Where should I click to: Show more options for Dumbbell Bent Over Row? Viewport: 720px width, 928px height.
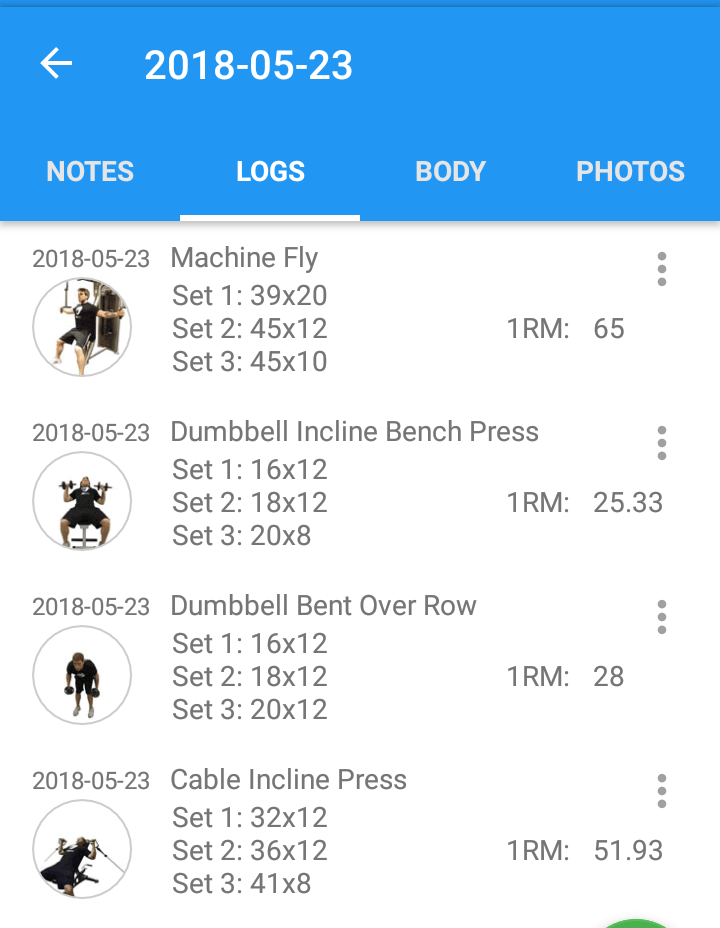pyautogui.click(x=661, y=617)
